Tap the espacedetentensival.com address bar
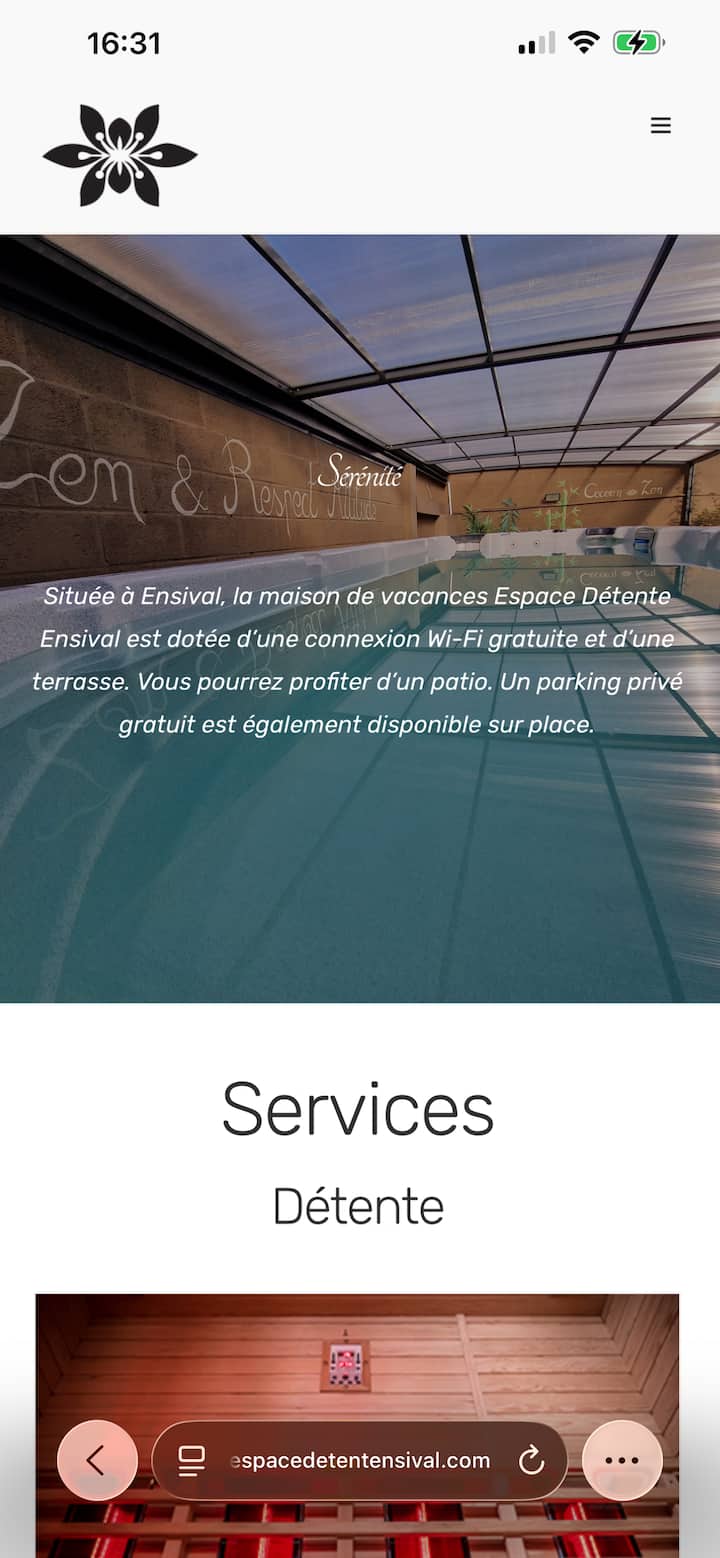720x1558 pixels. tap(360, 1461)
